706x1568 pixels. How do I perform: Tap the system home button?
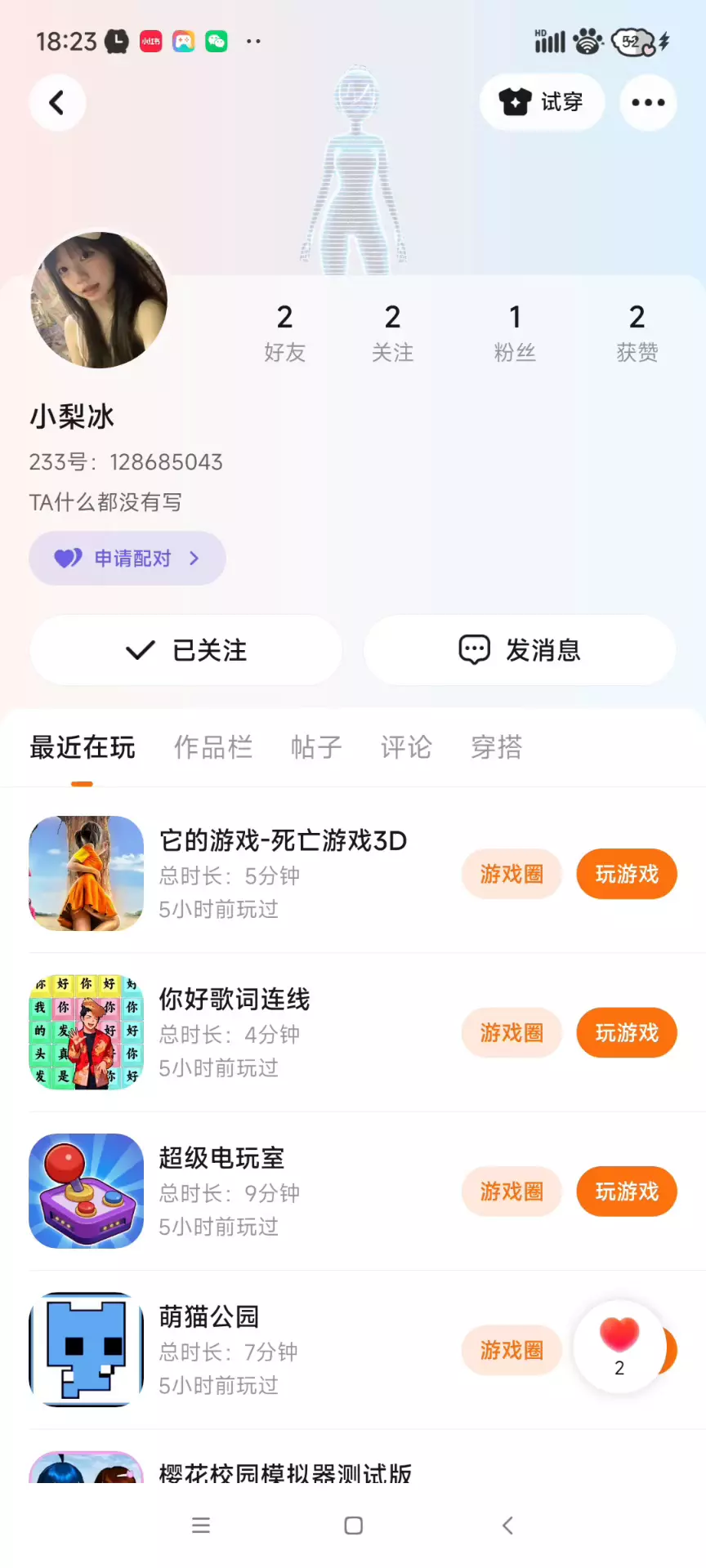pyautogui.click(x=354, y=1526)
